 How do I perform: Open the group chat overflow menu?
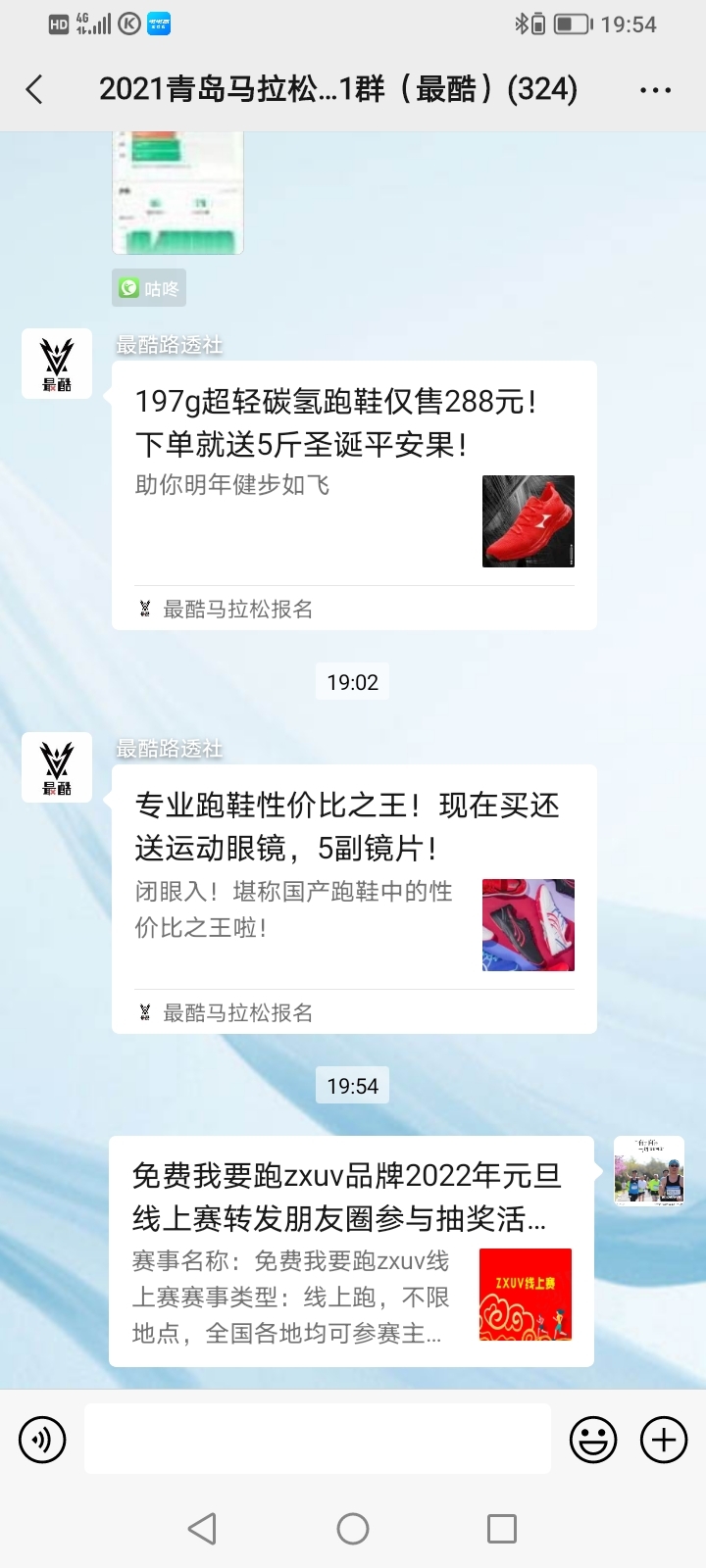655,90
